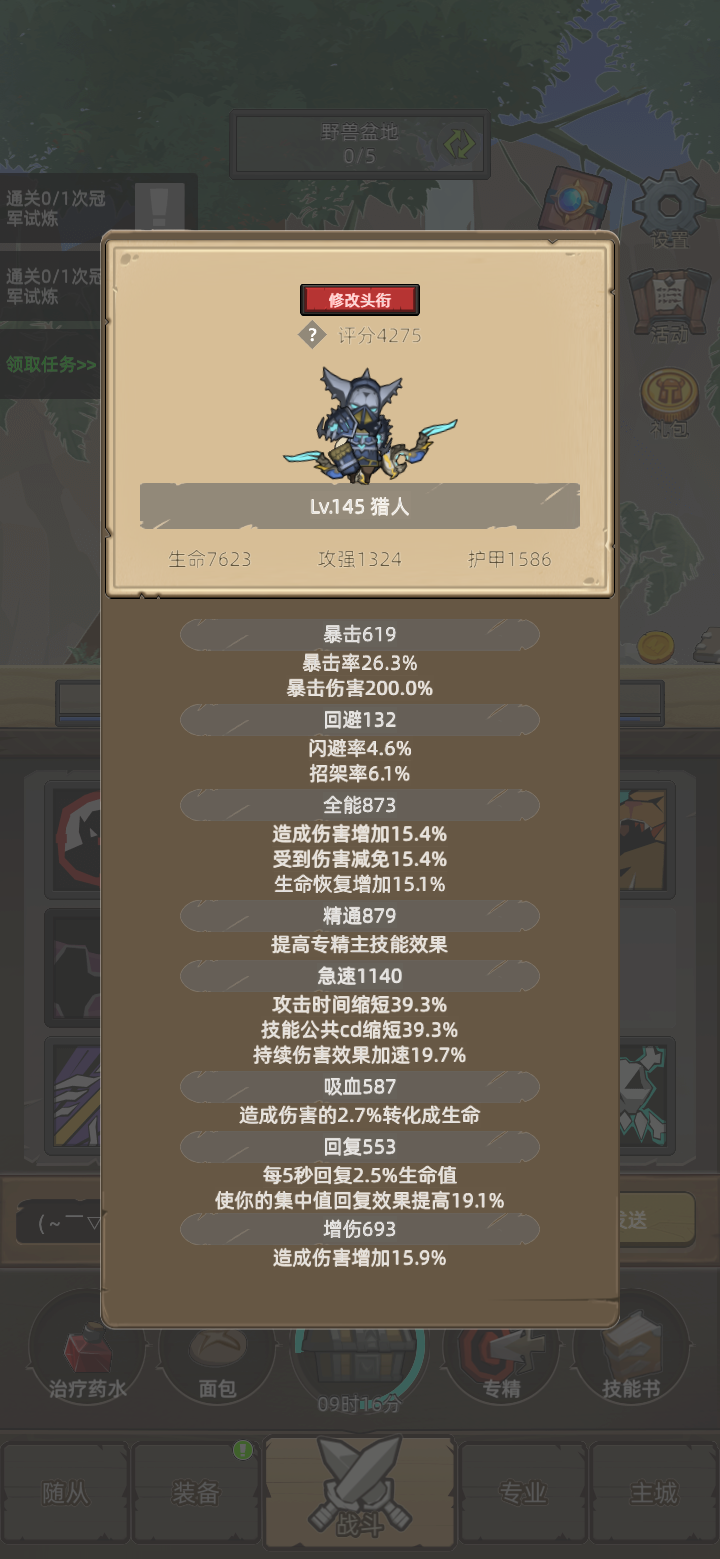The height and width of the screenshot is (1559, 720).
Task: Use the 面包 bread item
Action: pos(218,1355)
